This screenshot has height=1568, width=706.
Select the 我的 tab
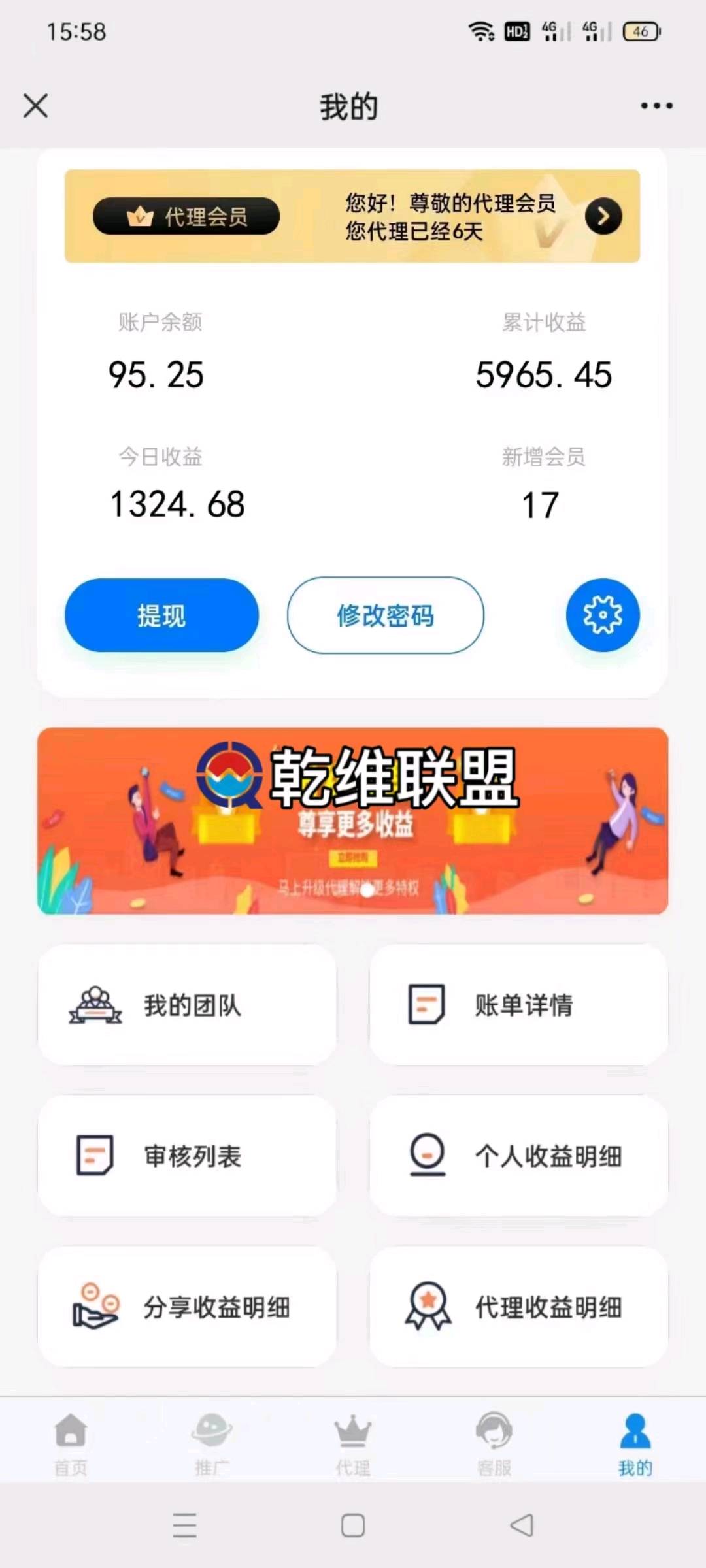coord(635,1444)
